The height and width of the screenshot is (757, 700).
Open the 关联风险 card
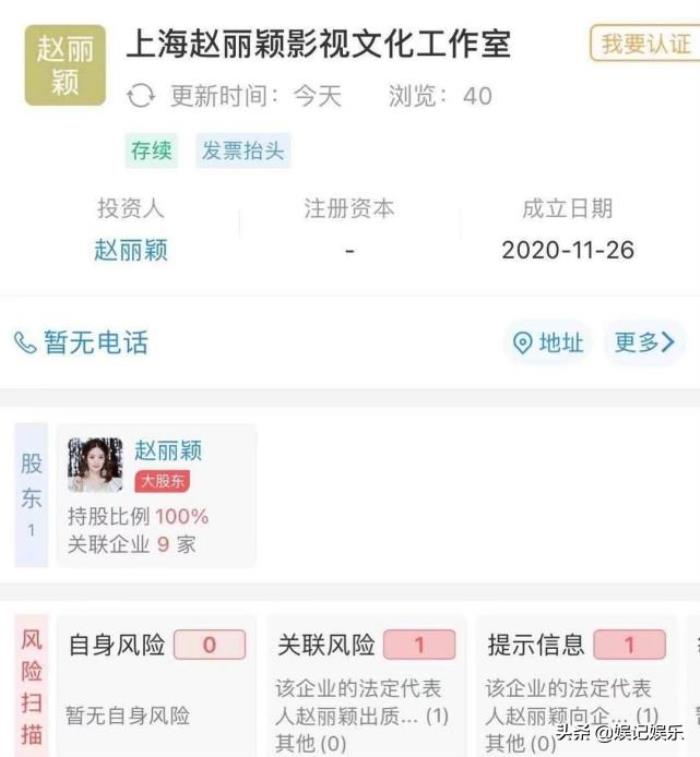click(x=365, y=685)
